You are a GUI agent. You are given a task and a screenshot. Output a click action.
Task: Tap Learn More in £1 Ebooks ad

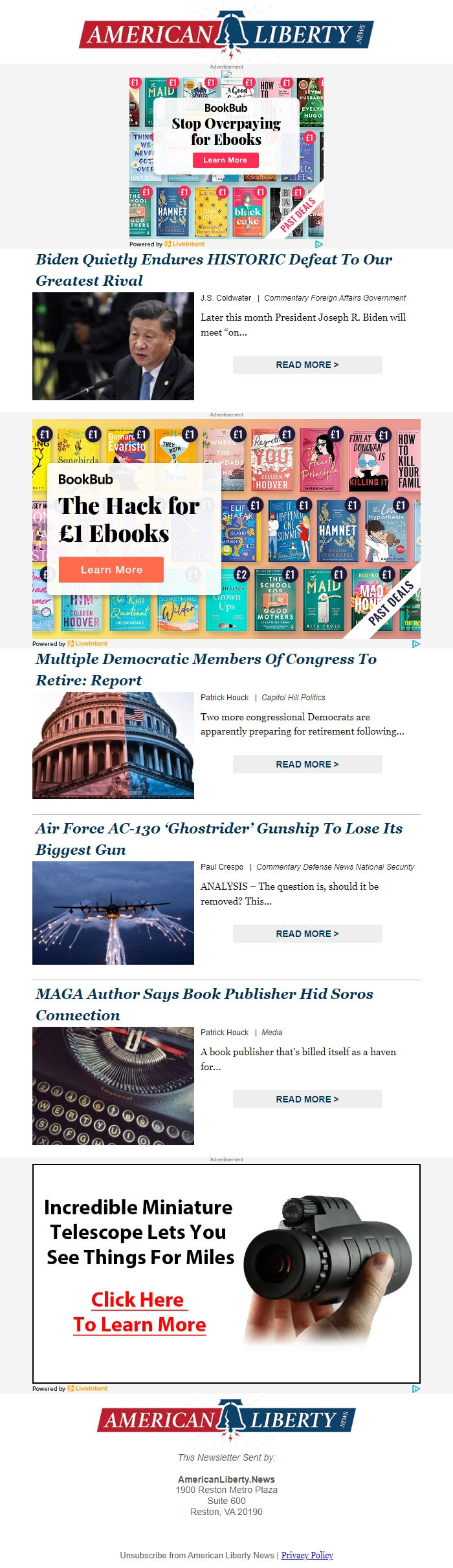pos(111,570)
